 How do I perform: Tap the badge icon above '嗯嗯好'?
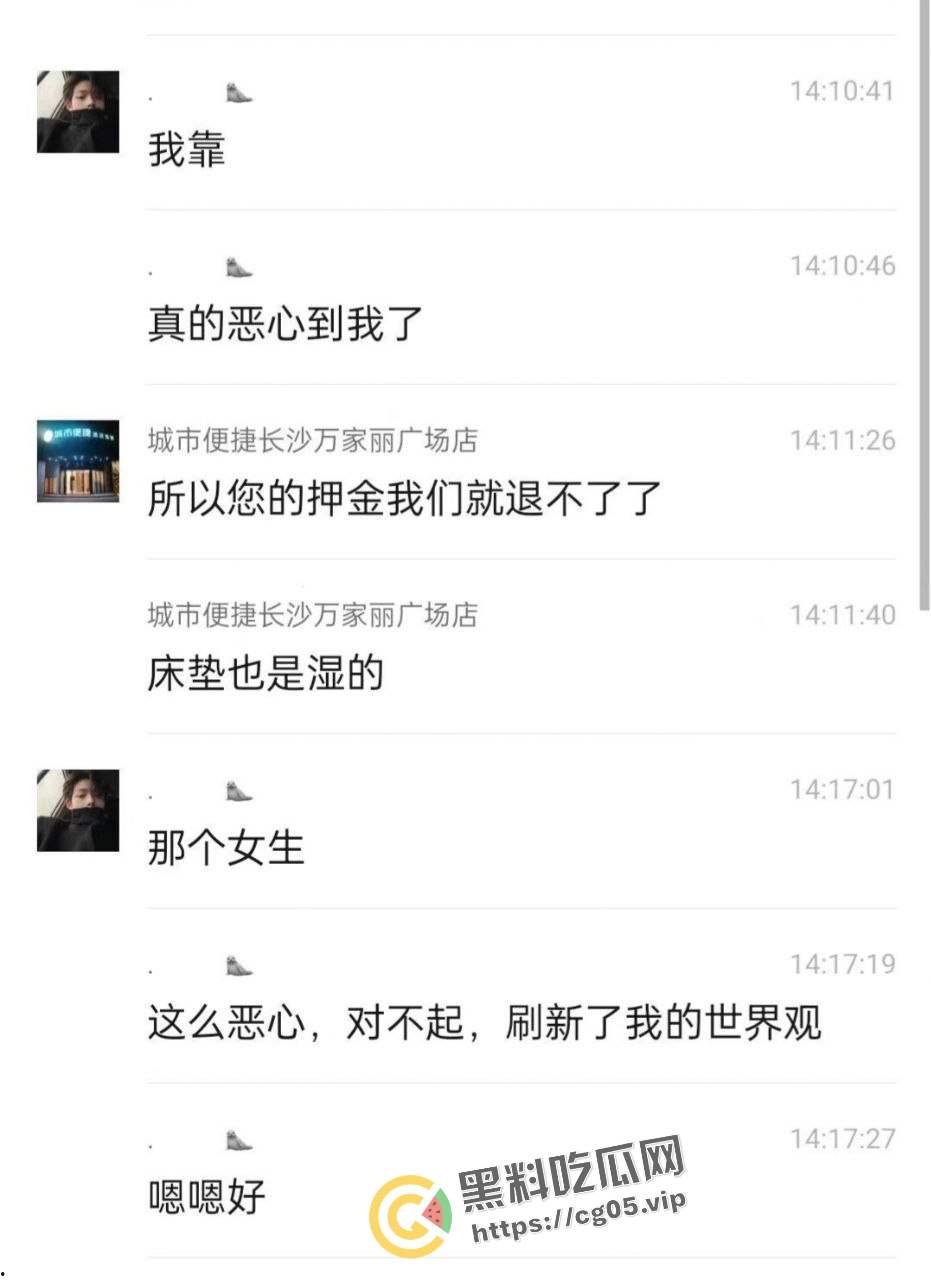coord(237,1139)
